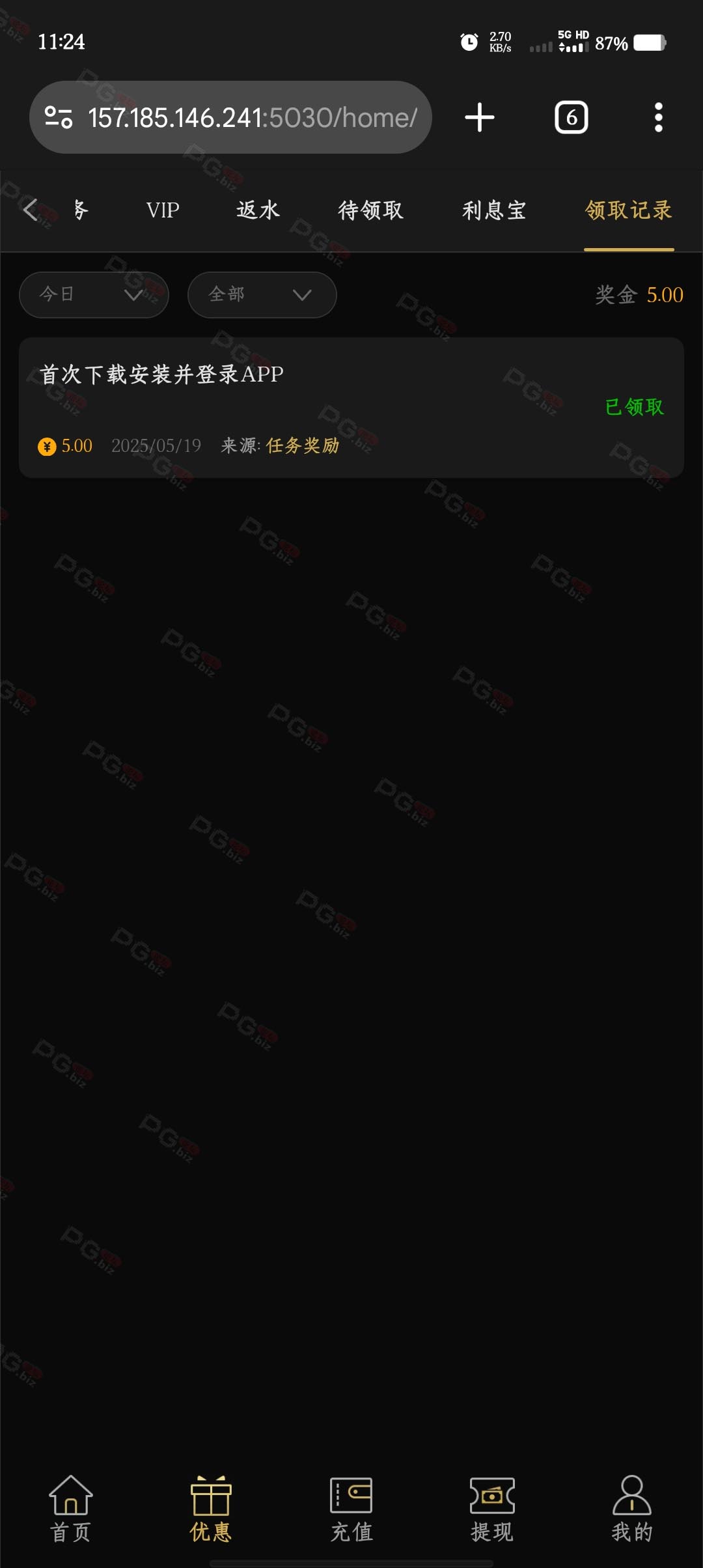
Task: Open the browser overflow menu
Action: click(658, 118)
